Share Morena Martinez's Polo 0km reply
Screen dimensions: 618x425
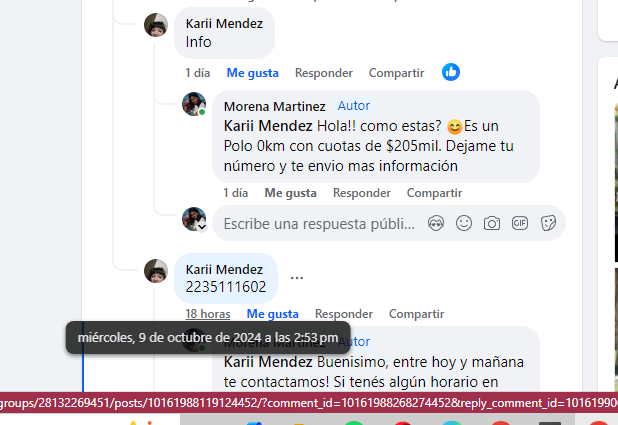pos(434,192)
